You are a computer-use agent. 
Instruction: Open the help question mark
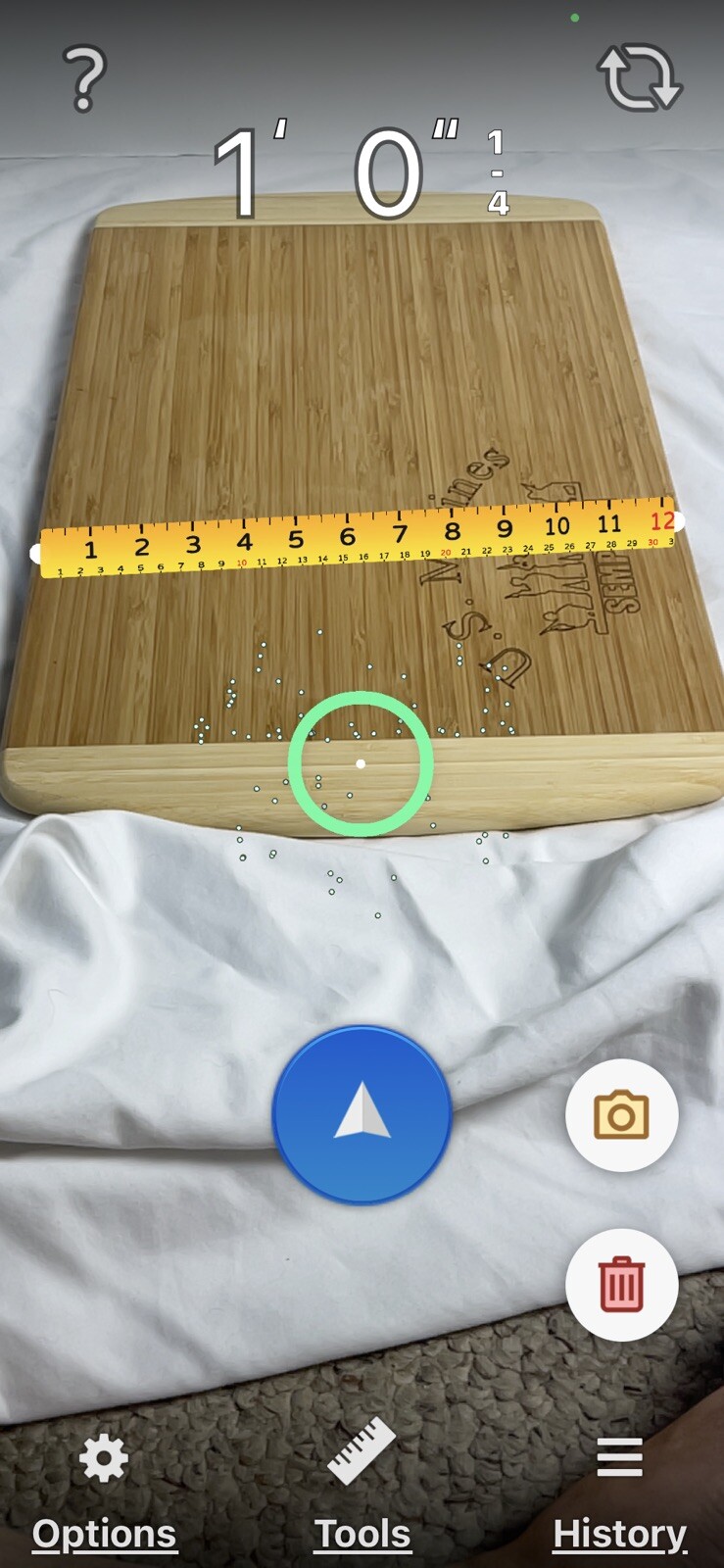pyautogui.click(x=84, y=78)
